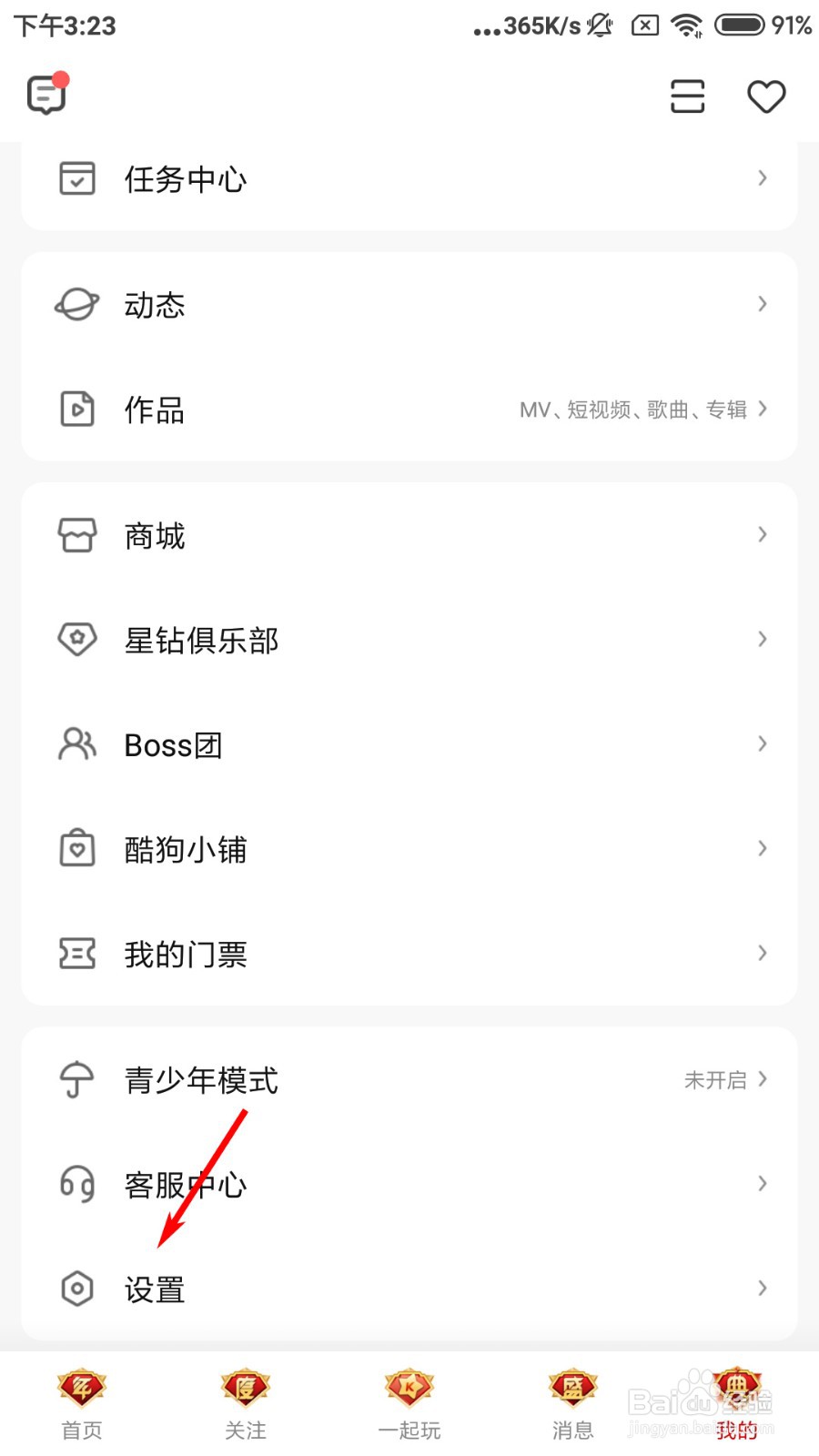Open 青少年模式 teen mode setting

click(x=409, y=1080)
